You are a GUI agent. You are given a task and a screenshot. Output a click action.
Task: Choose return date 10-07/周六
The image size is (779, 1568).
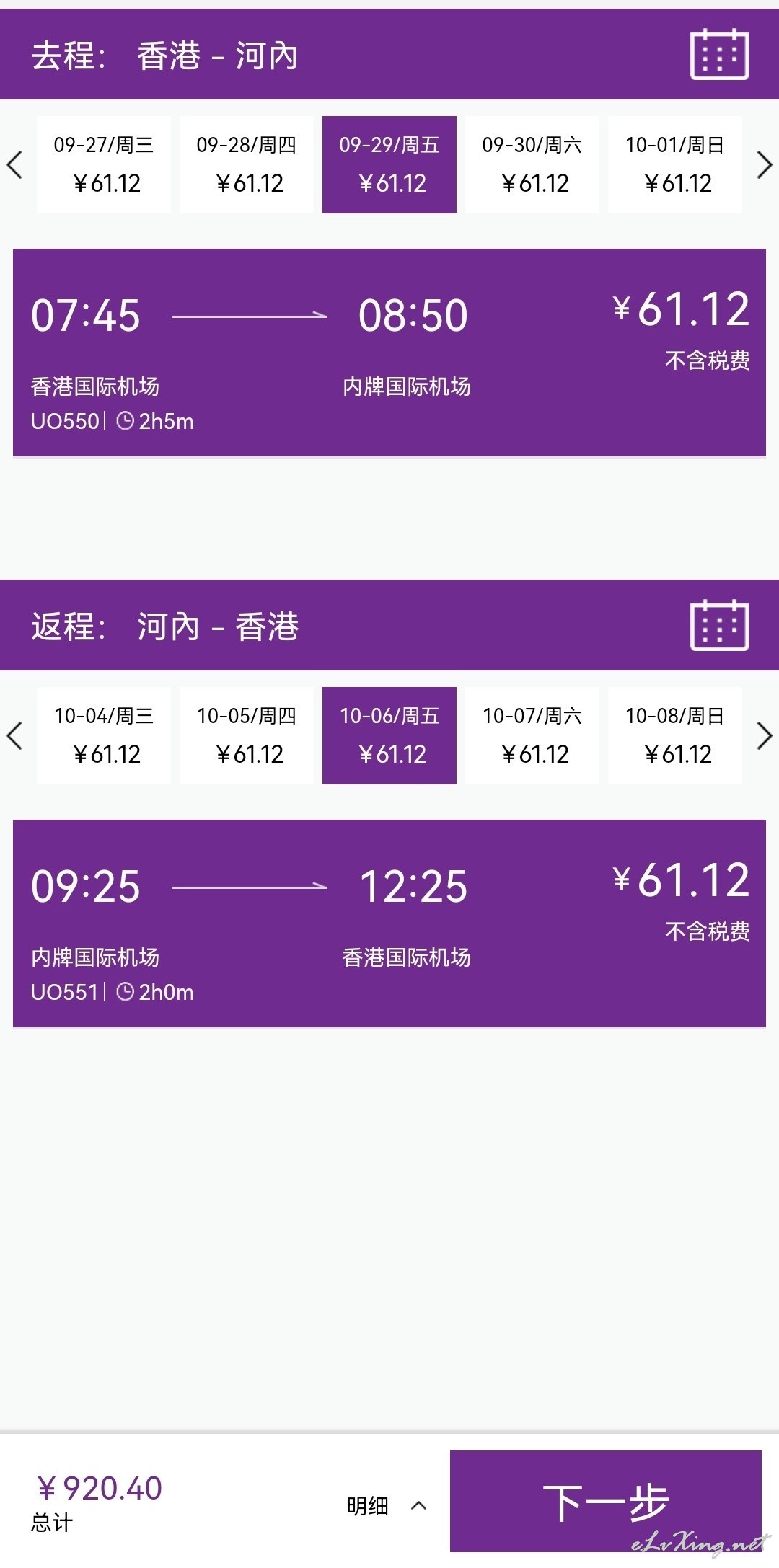pyautogui.click(x=532, y=735)
